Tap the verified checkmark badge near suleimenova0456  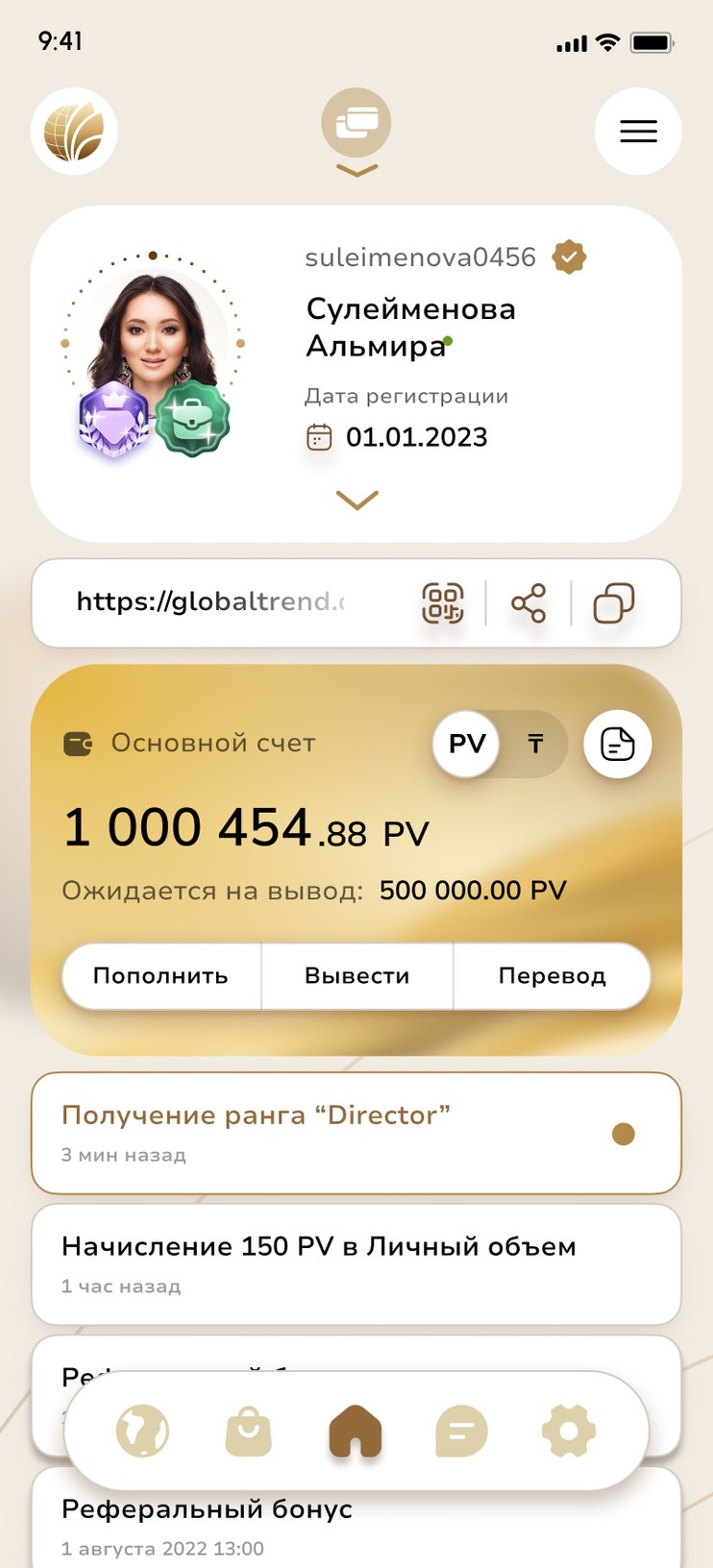pyautogui.click(x=568, y=257)
